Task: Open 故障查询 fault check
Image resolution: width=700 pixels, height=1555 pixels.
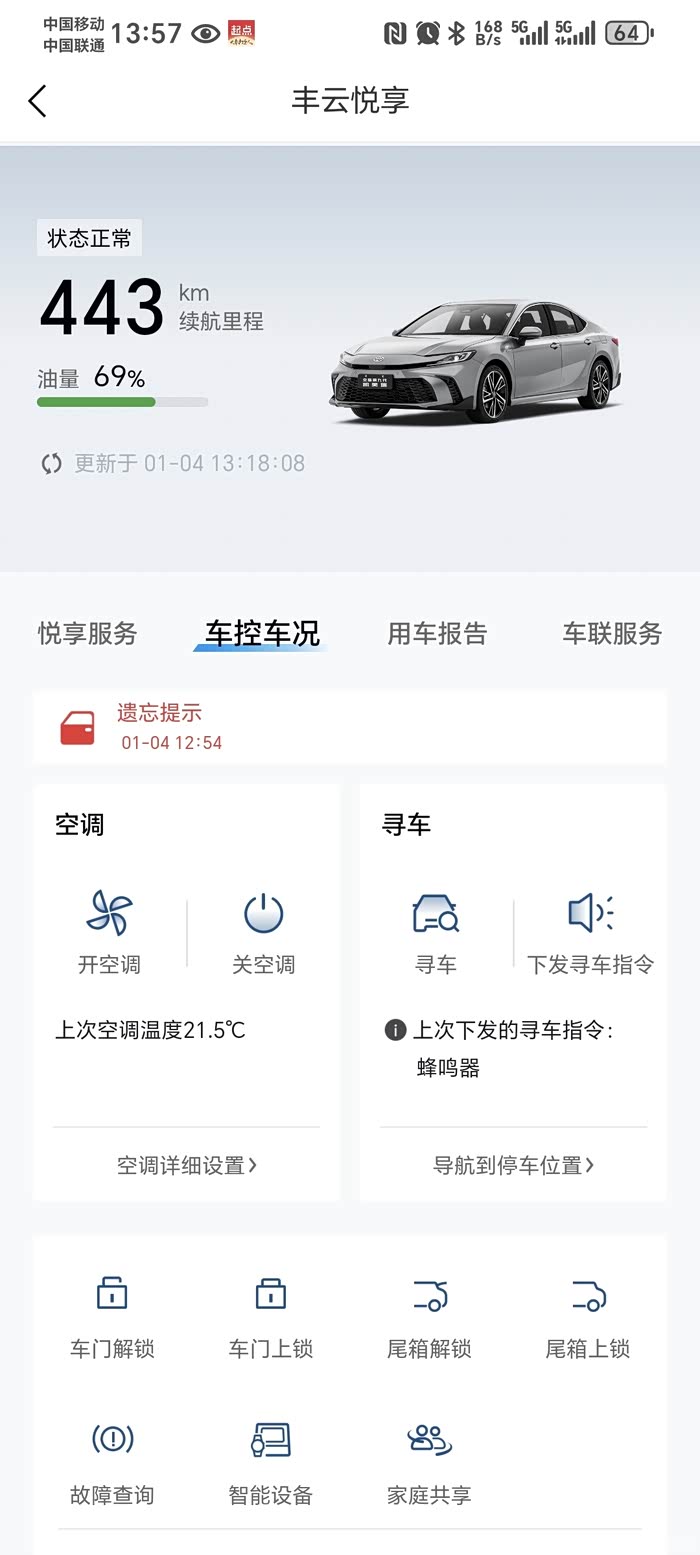Action: 112,1462
